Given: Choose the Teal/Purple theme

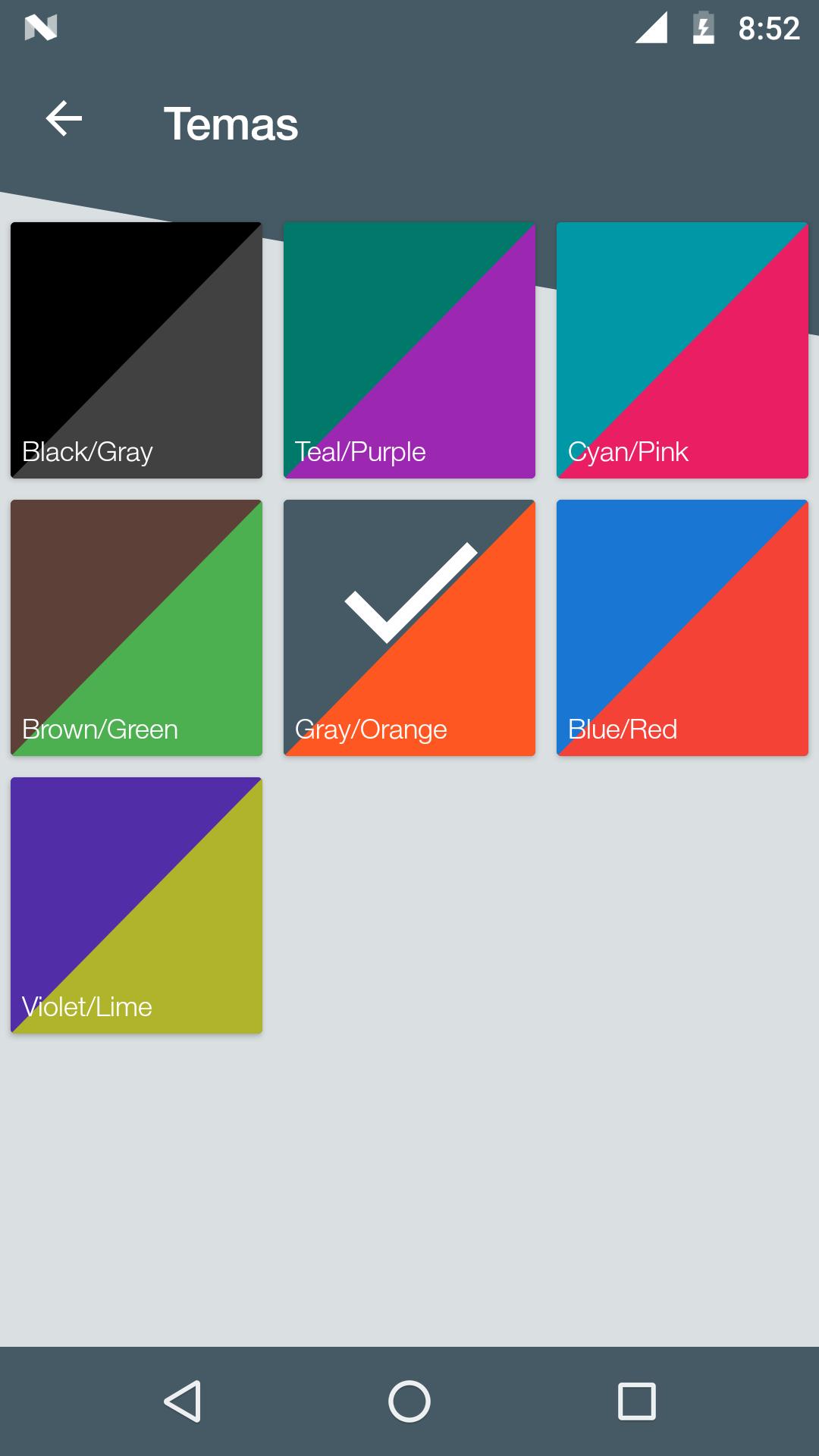Looking at the screenshot, I should (409, 350).
